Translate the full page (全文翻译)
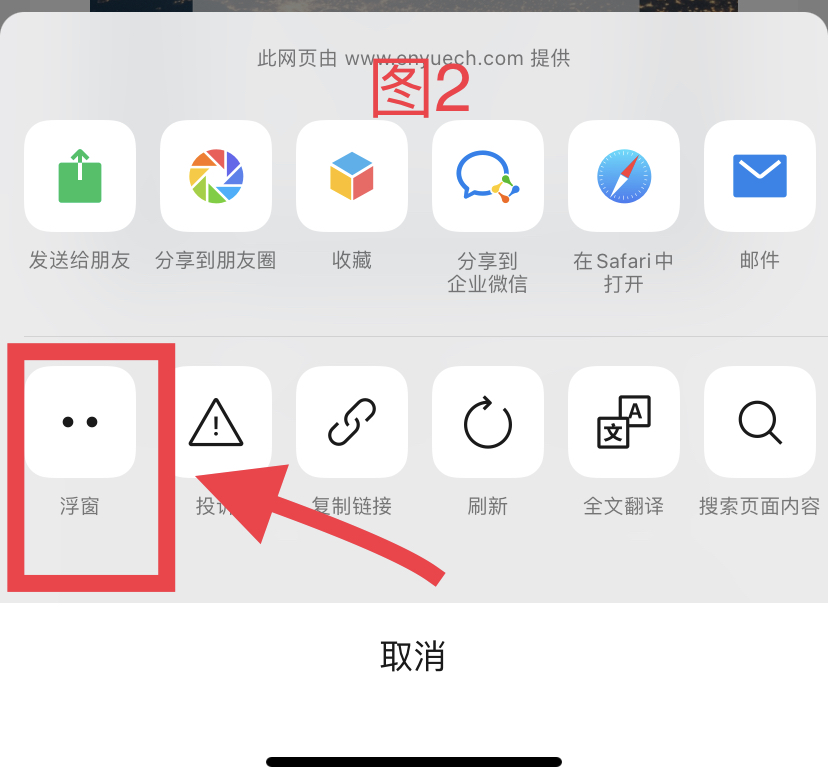Screen dimensions: 828x783 tap(624, 422)
